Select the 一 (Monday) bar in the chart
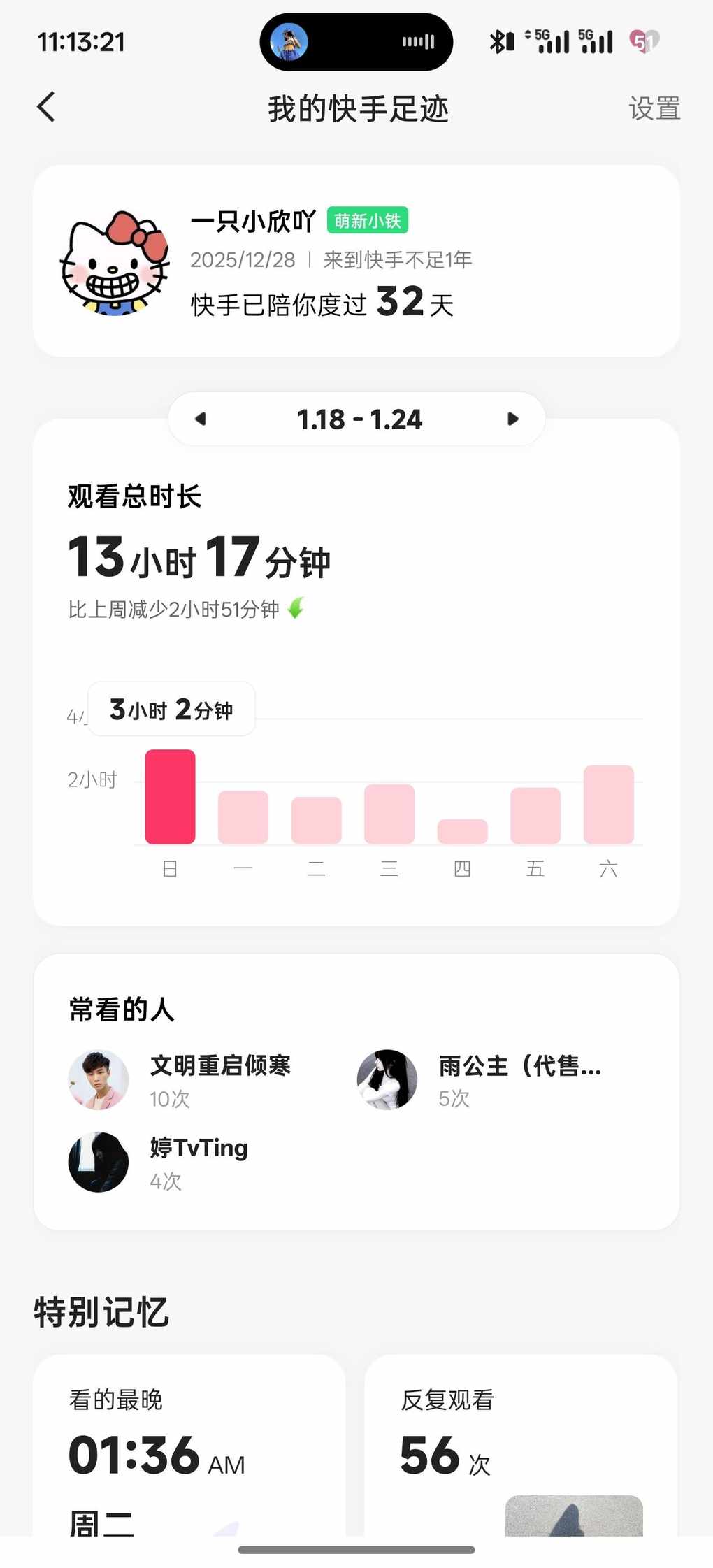Viewport: 713px width, 1568px height. click(x=243, y=817)
